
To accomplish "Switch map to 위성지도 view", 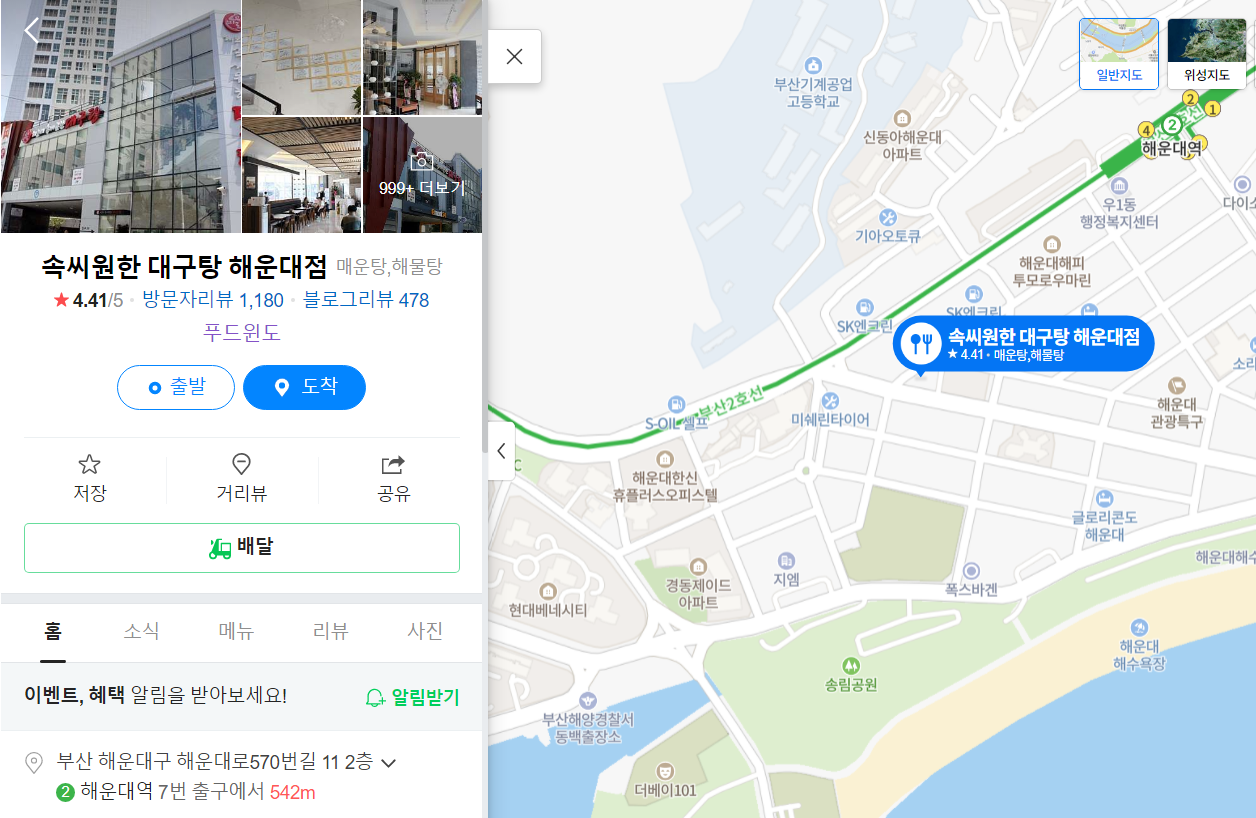I will [x=1206, y=54].
